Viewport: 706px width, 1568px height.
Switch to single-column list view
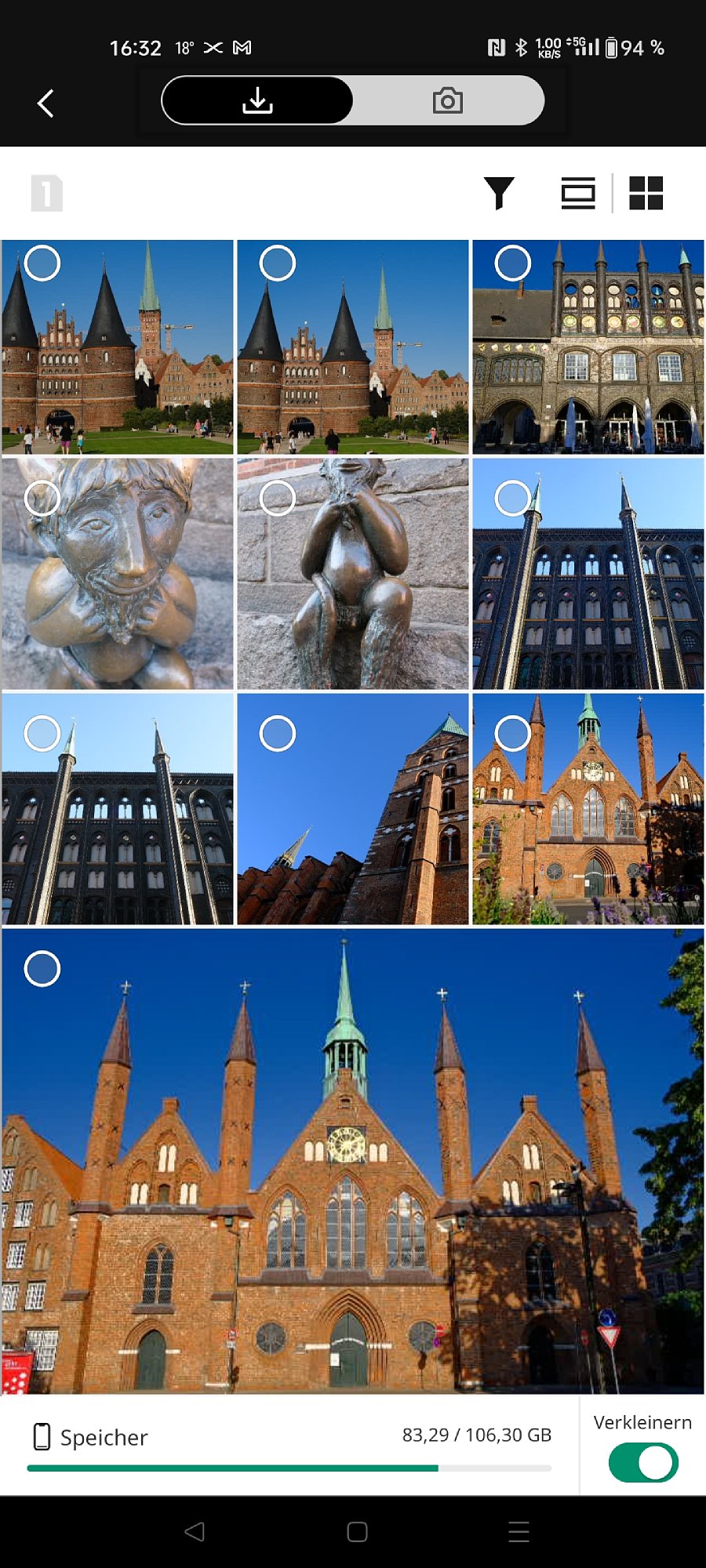point(578,193)
